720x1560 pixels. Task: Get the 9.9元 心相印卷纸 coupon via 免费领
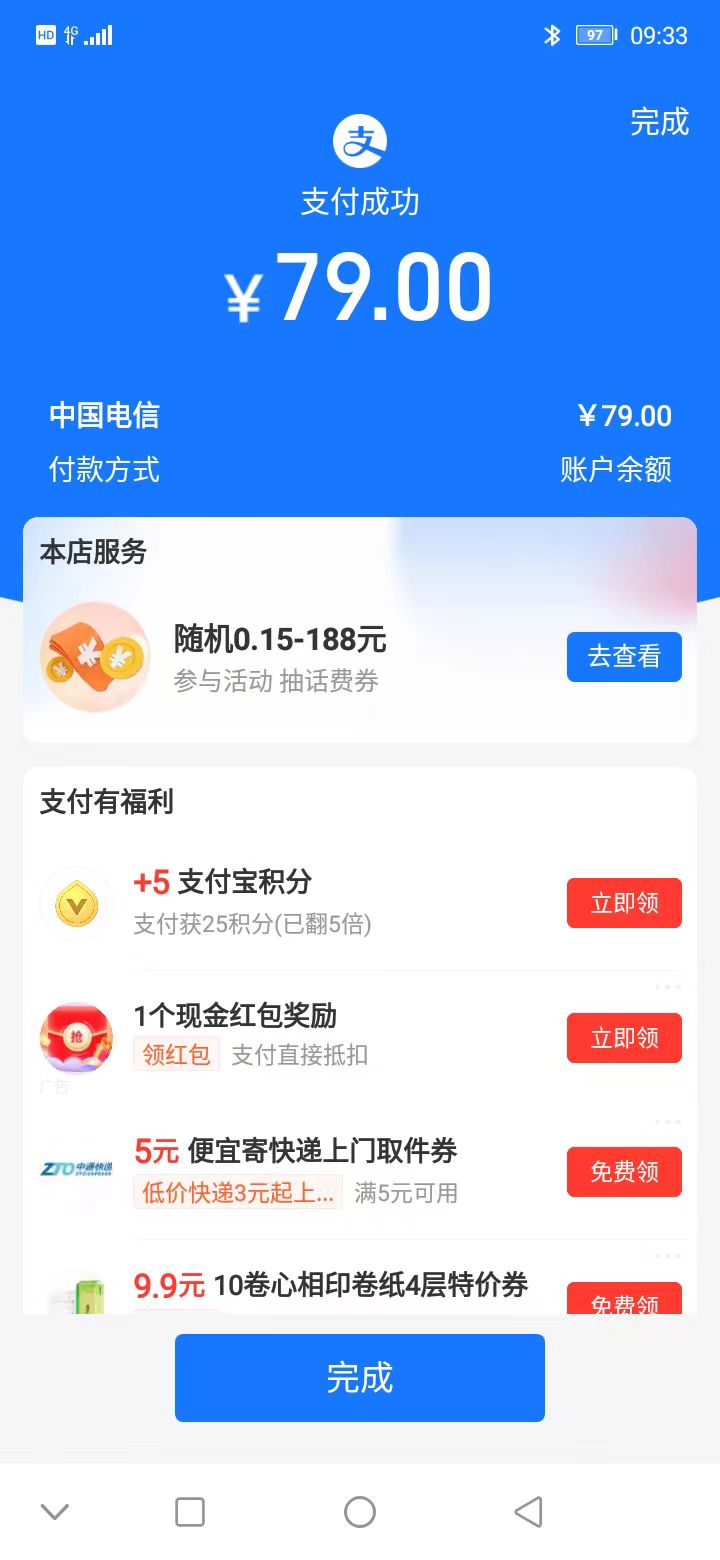624,1300
